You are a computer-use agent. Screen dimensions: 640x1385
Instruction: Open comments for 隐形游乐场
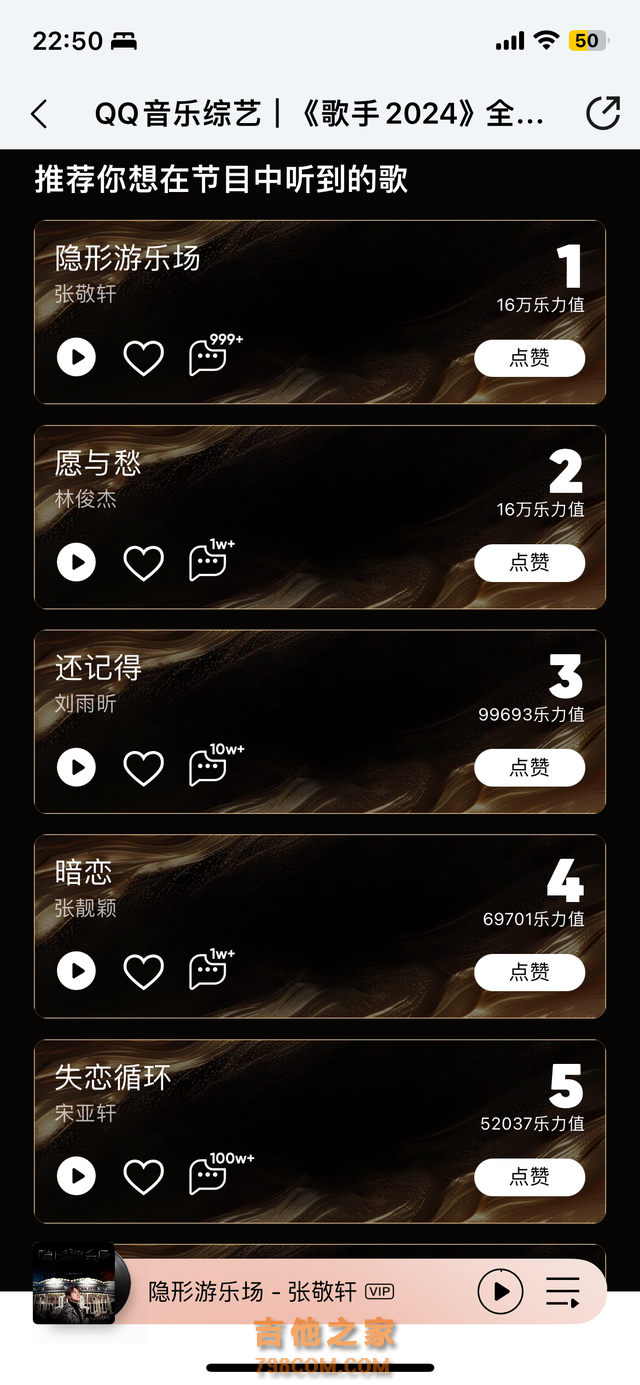point(208,357)
